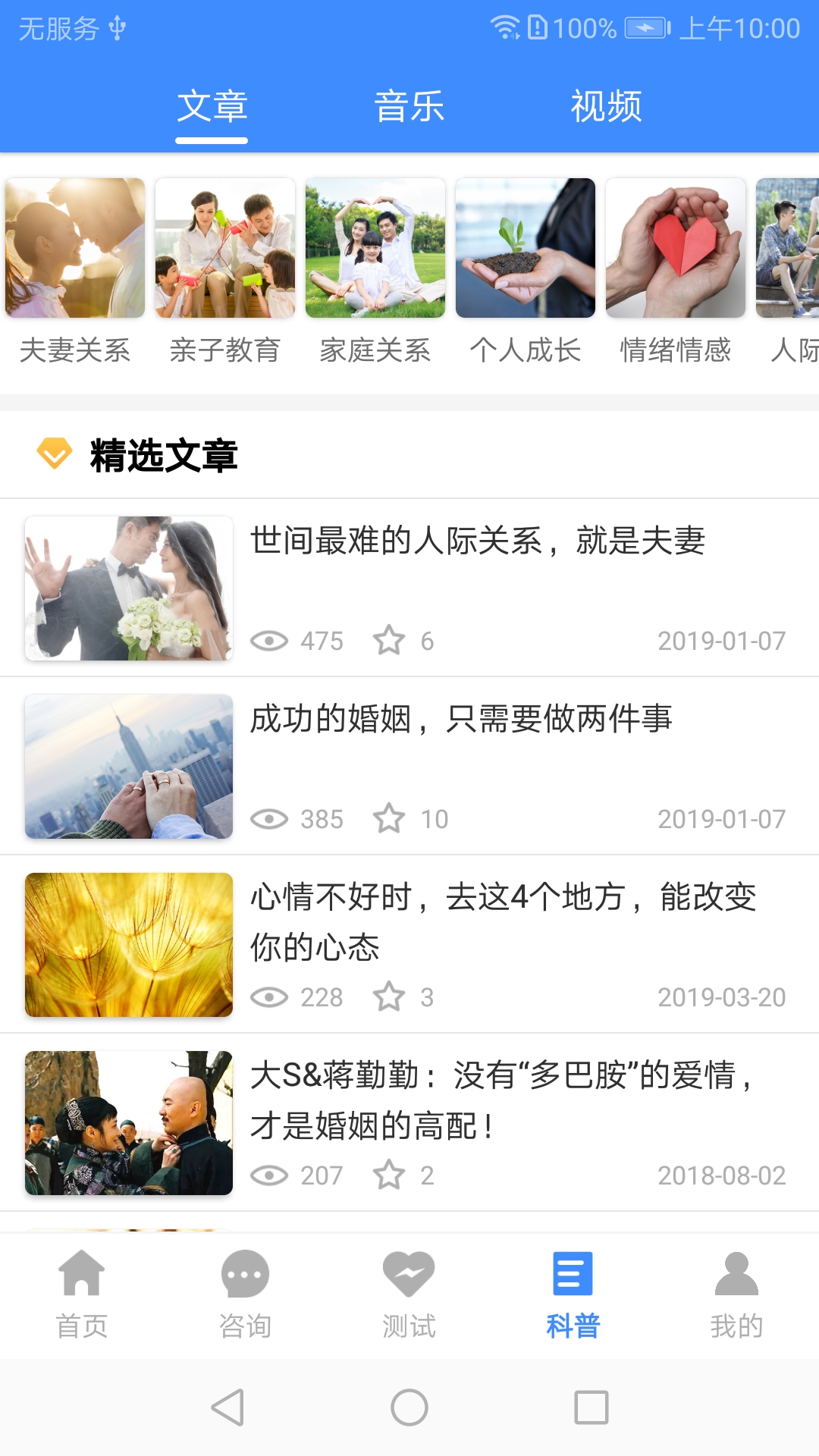Tap the system back button
The height and width of the screenshot is (1456, 819).
(227, 1407)
